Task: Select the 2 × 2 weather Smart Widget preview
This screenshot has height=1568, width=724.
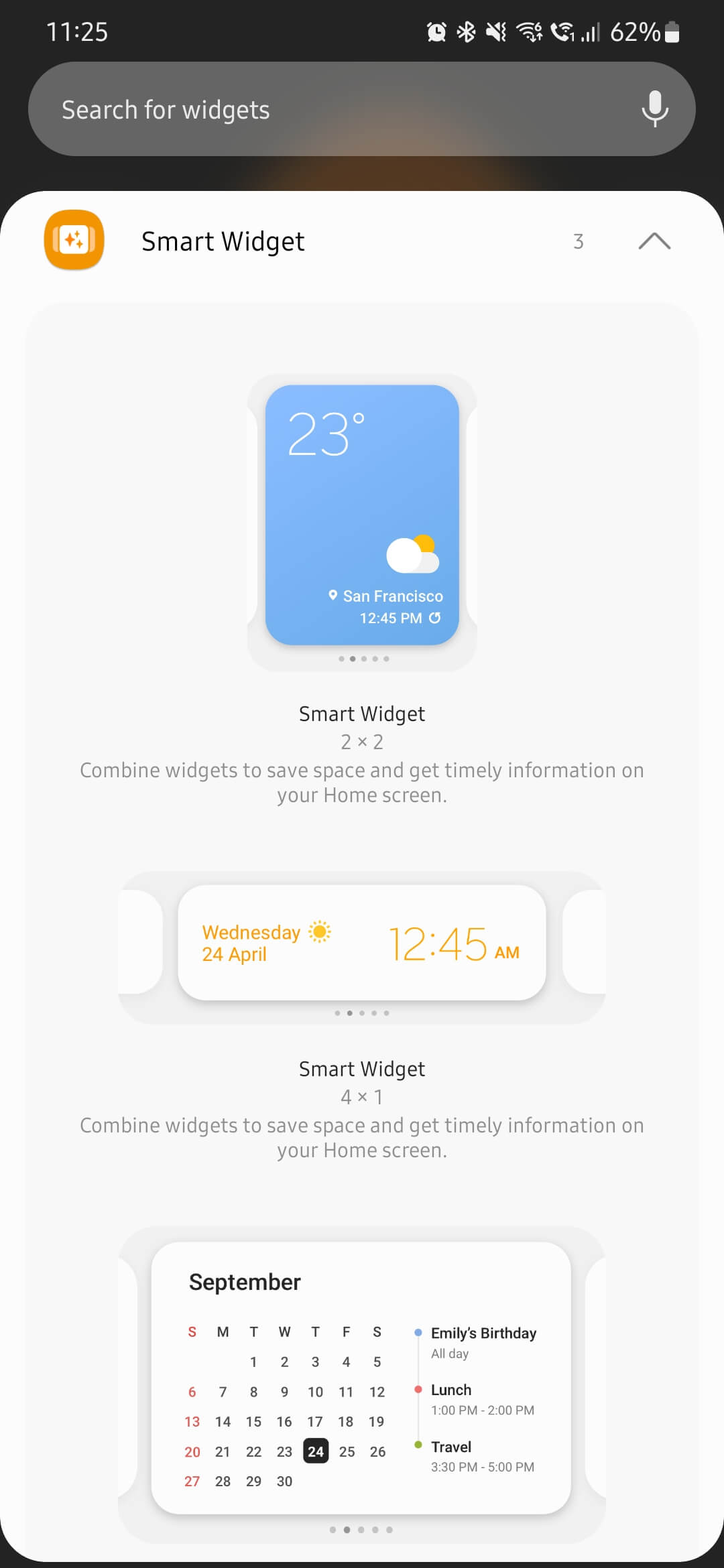Action: (362, 515)
